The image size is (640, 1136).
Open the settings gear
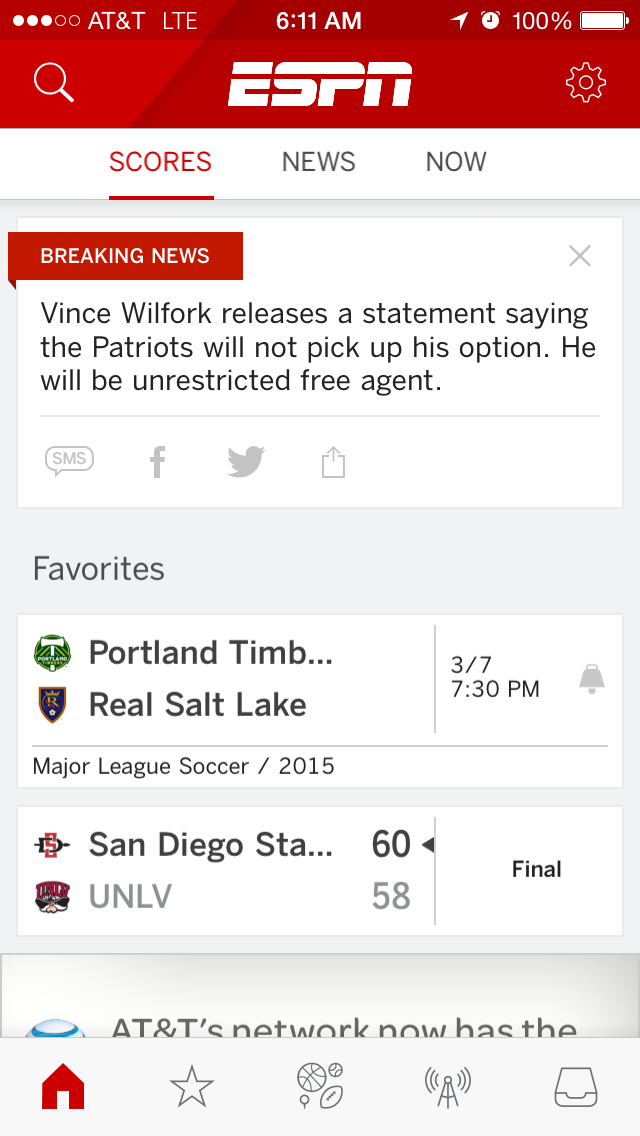point(586,82)
